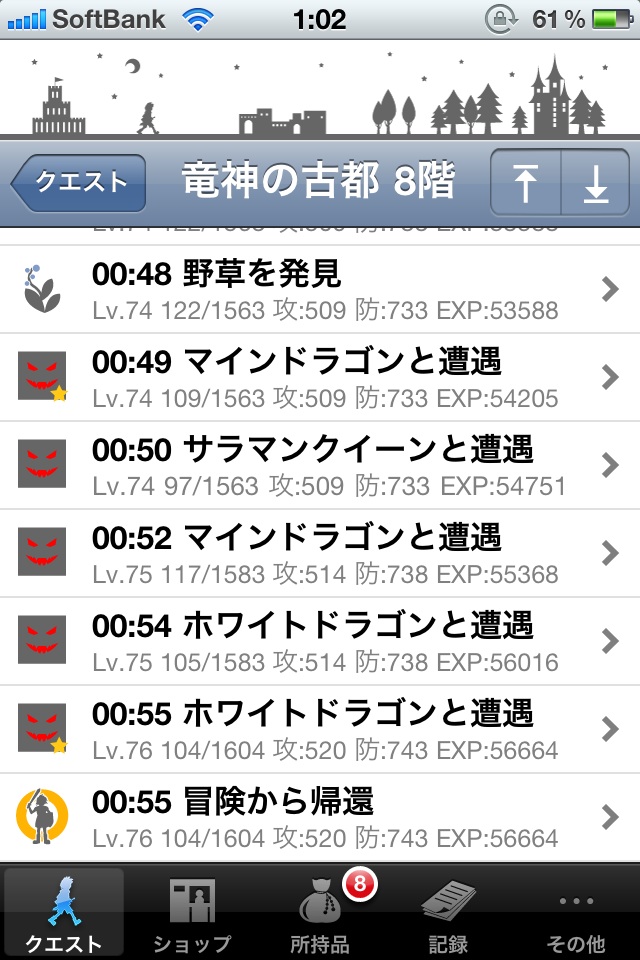
Task: Open the 00:48 野草を発見 entry
Action: click(320, 290)
